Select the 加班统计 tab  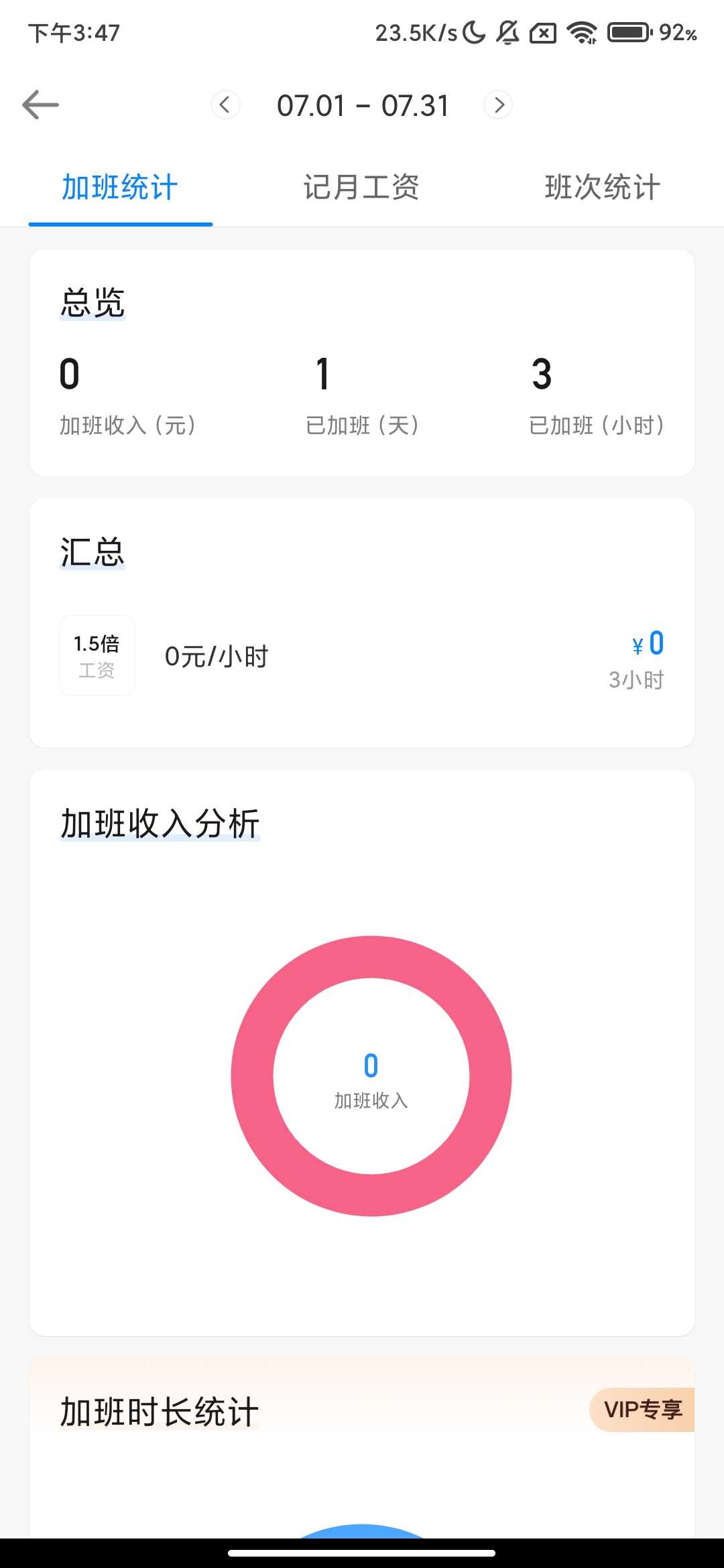tap(119, 188)
